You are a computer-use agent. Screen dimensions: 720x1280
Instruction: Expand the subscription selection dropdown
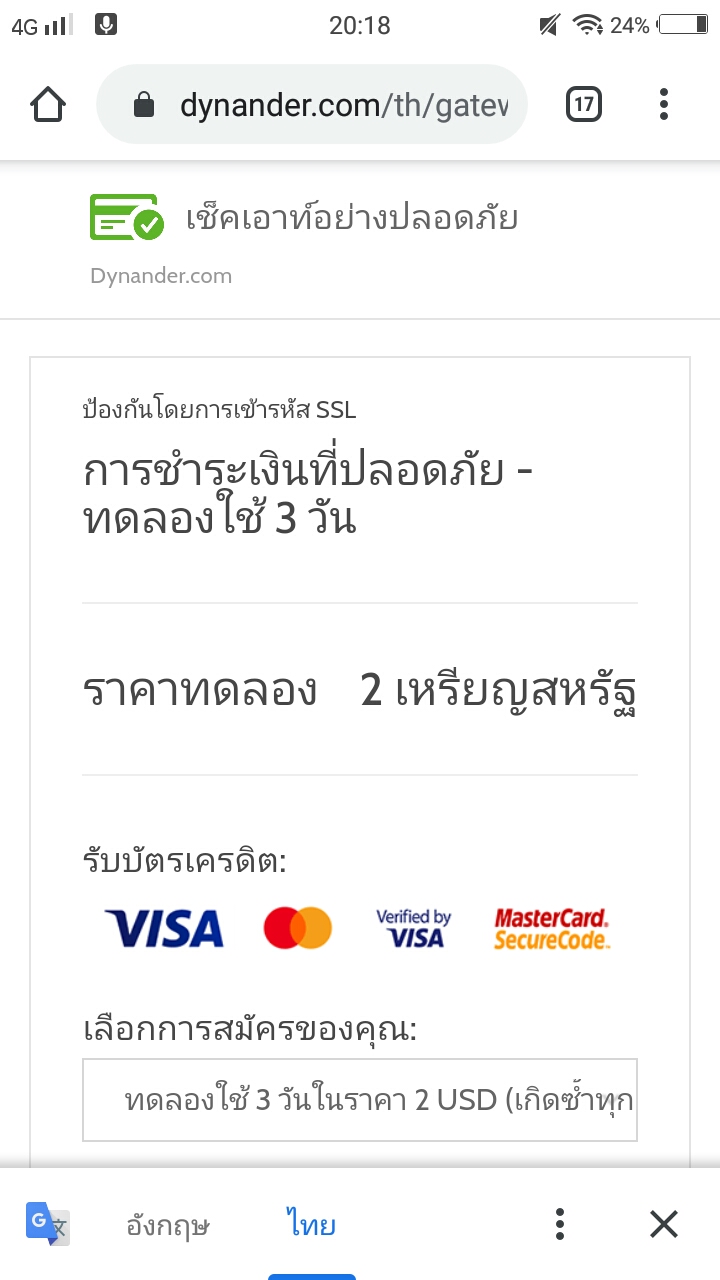360,1100
